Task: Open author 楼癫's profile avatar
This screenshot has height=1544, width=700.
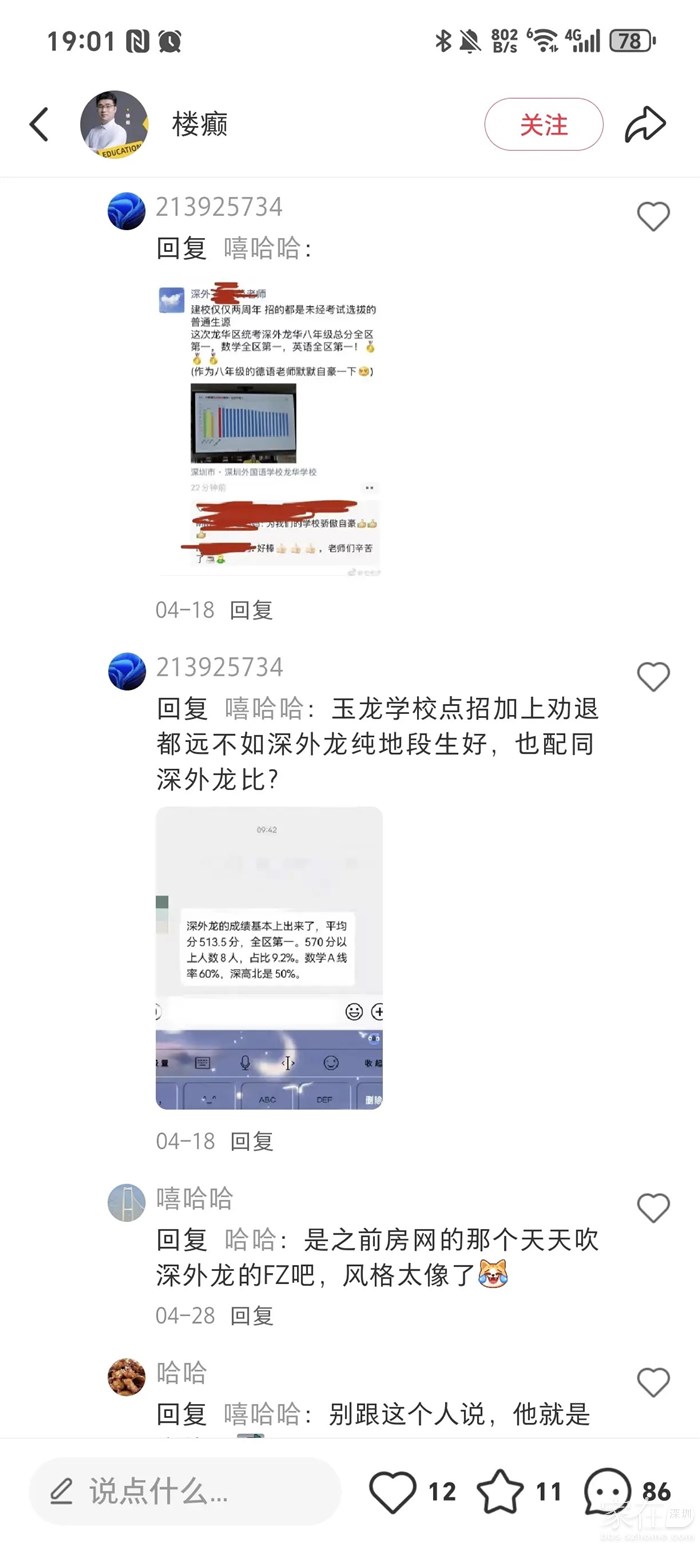Action: 113,125
